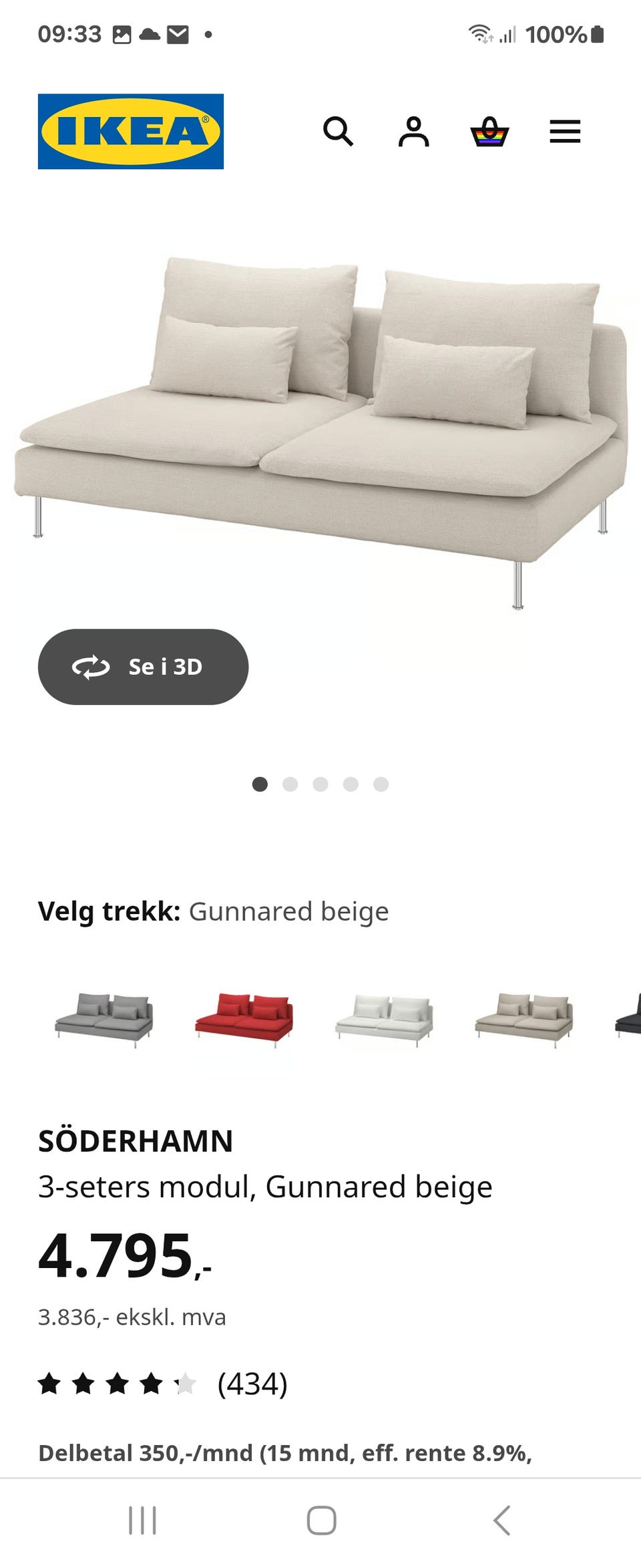Open your IKEA account profile
The image size is (641, 1568).
[415, 132]
